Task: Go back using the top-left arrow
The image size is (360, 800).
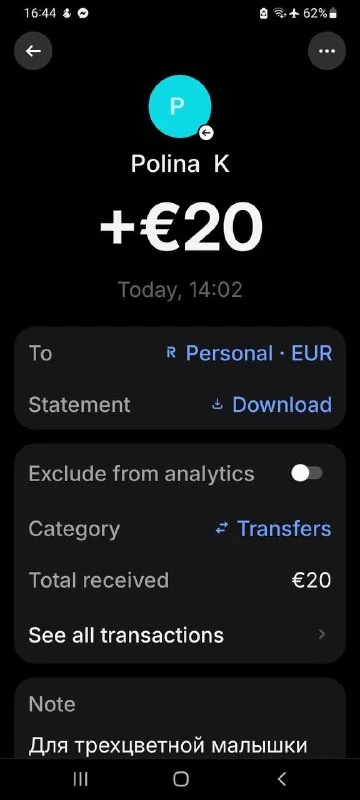Action: click(33, 51)
